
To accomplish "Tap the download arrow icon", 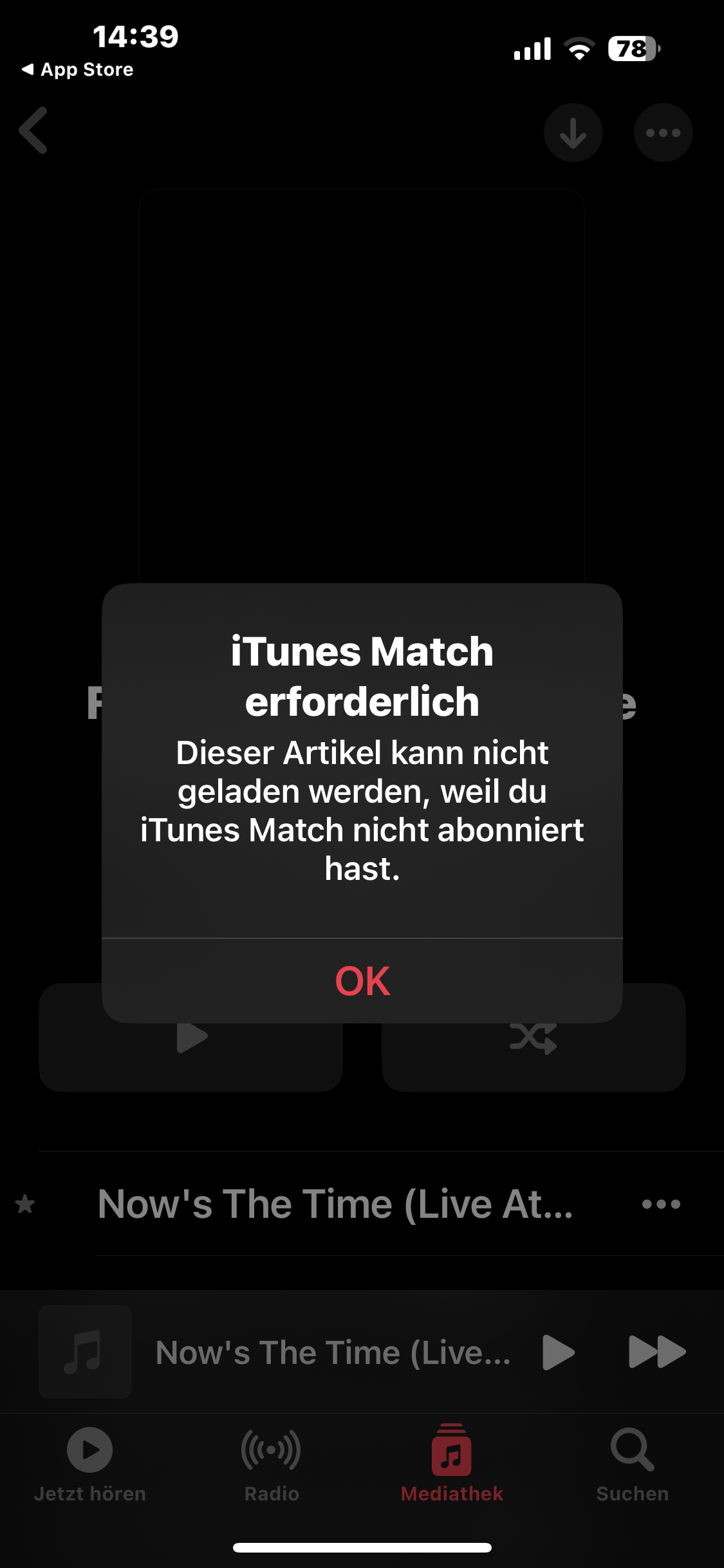I will tap(573, 133).
